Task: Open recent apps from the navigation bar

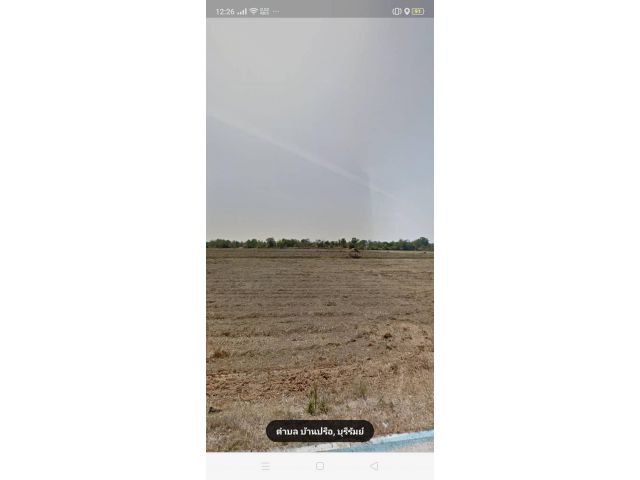Action: 265,466
